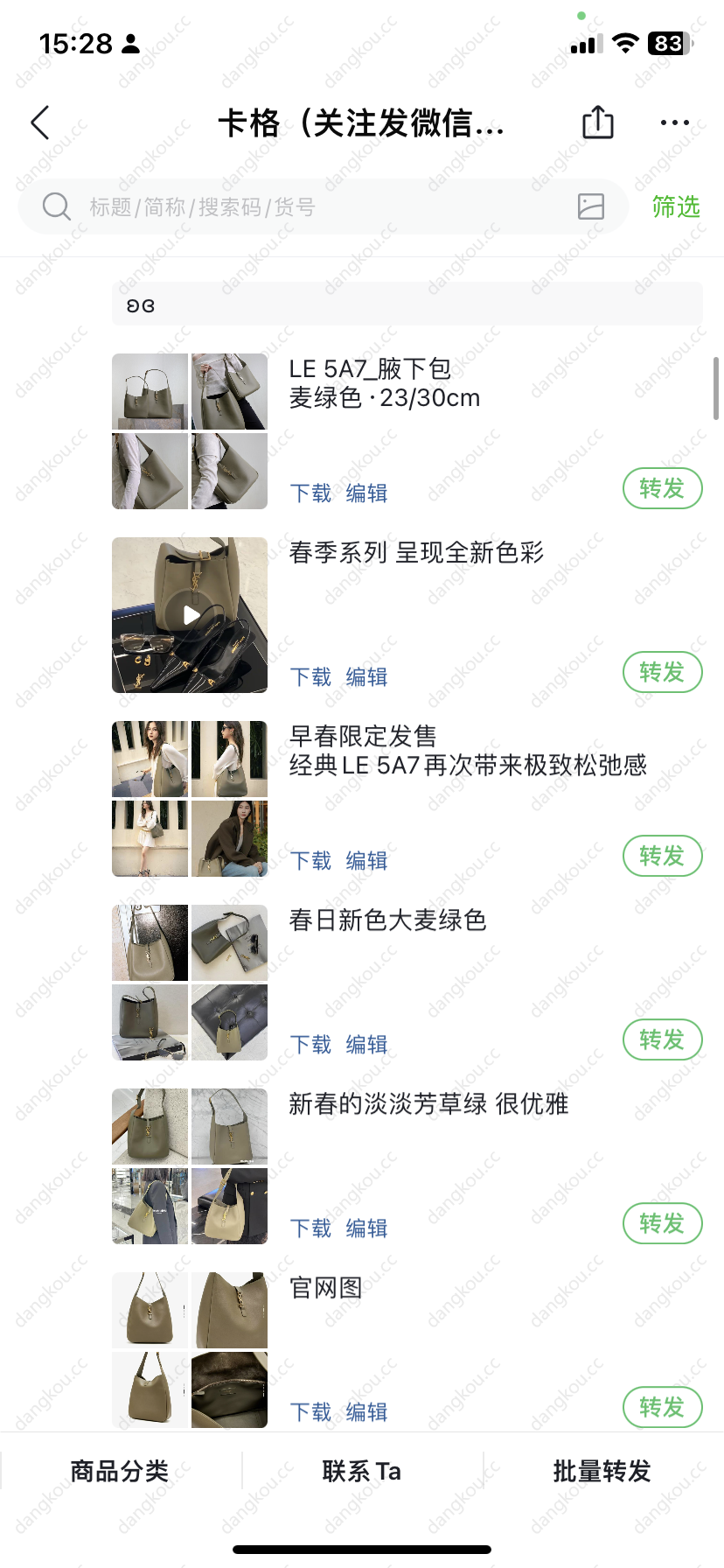Image resolution: width=724 pixels, height=1568 pixels.
Task: Start 批量转发 batch forwarding
Action: coord(602,1471)
